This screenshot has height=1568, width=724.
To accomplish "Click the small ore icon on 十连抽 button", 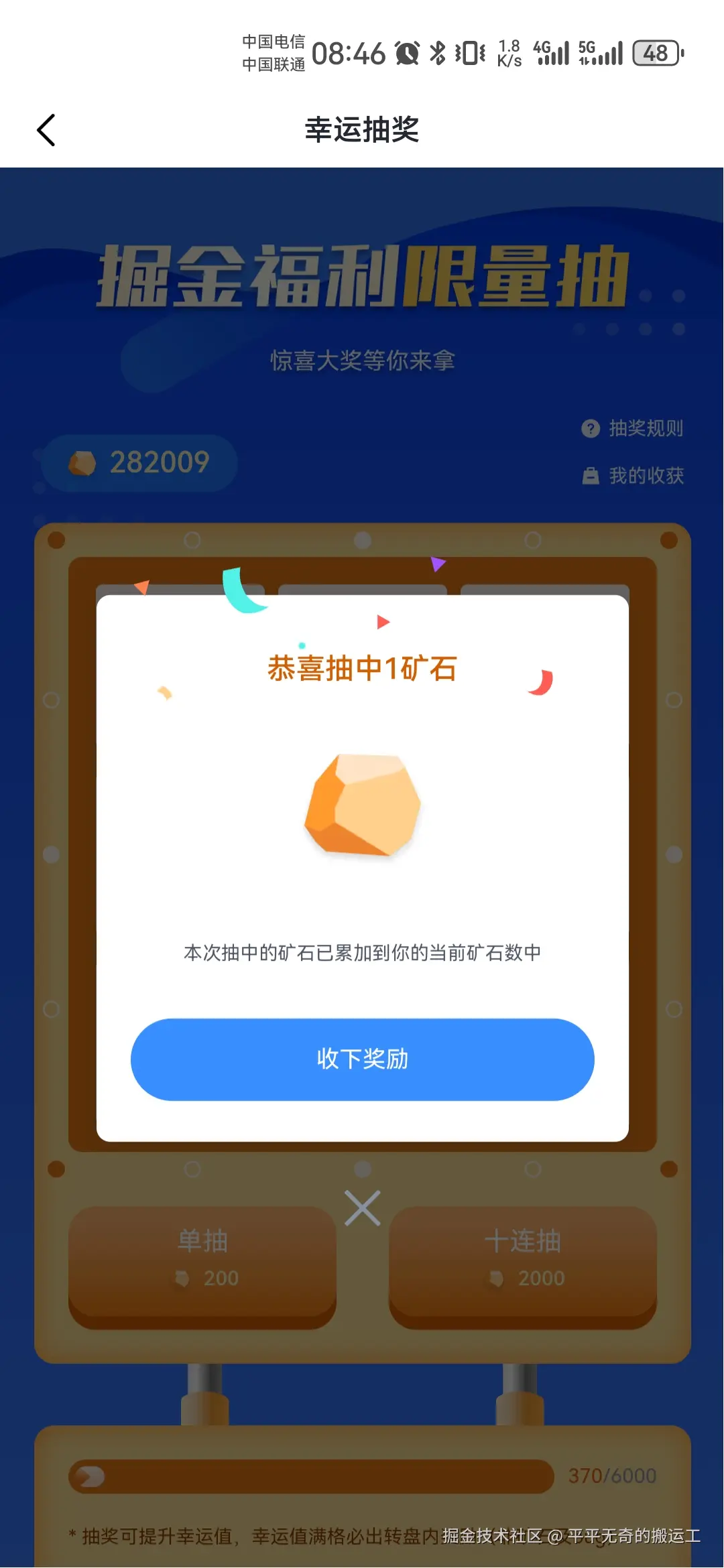I will (x=494, y=1277).
